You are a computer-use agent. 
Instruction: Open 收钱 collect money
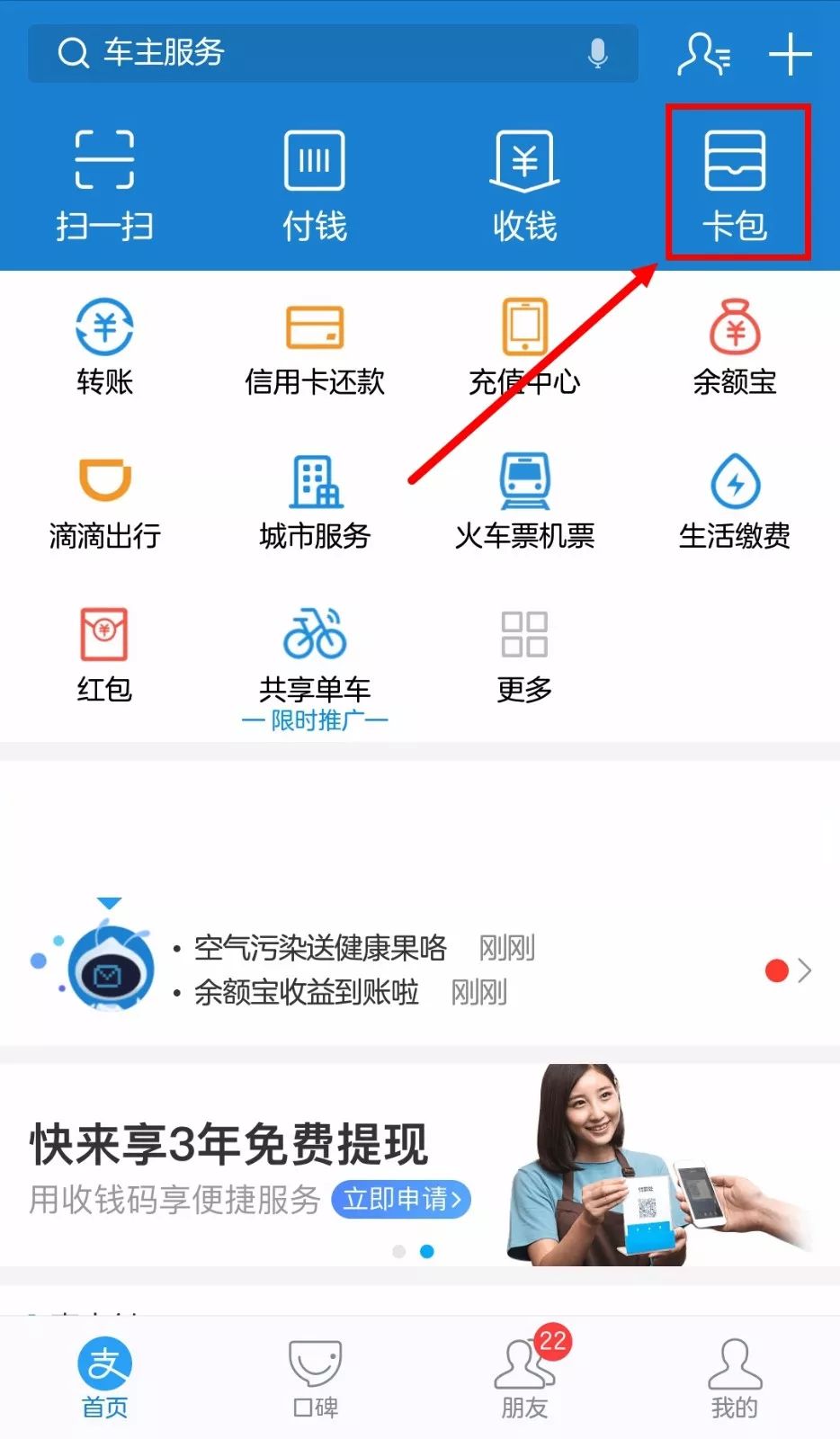(x=524, y=184)
